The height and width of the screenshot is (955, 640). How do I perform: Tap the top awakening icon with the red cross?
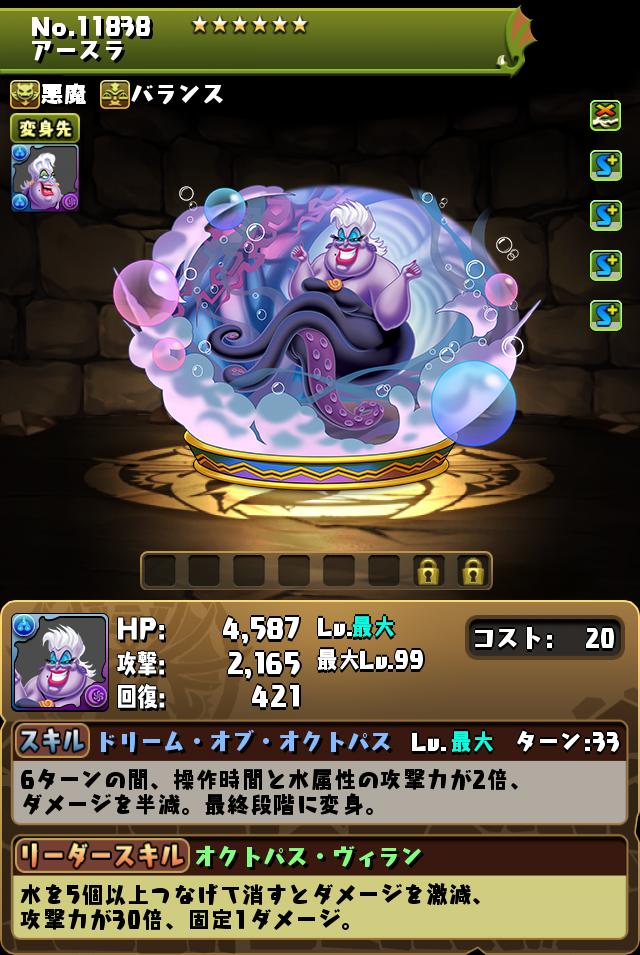pyautogui.click(x=605, y=116)
